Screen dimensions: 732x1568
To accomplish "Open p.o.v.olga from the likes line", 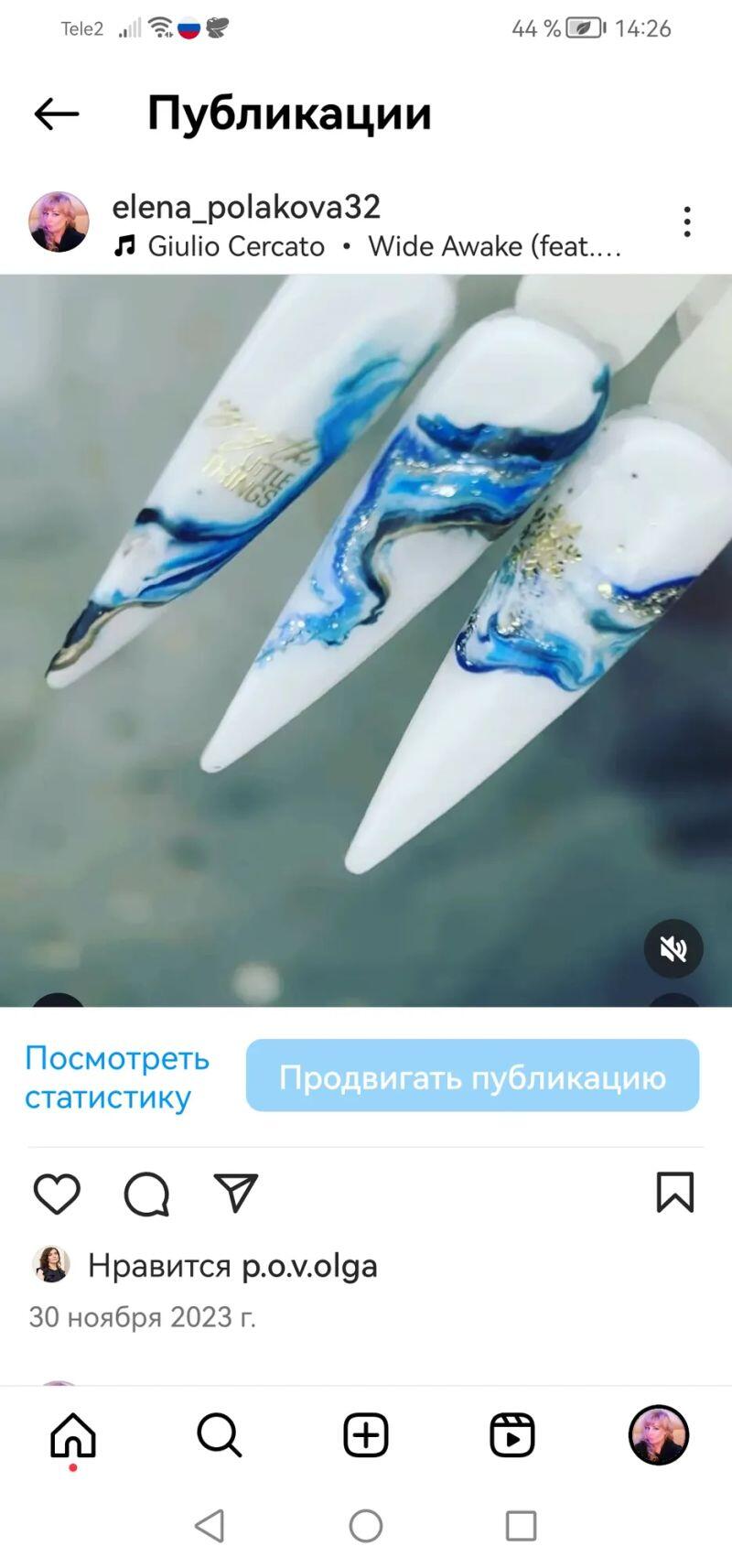I will pyautogui.click(x=309, y=1266).
